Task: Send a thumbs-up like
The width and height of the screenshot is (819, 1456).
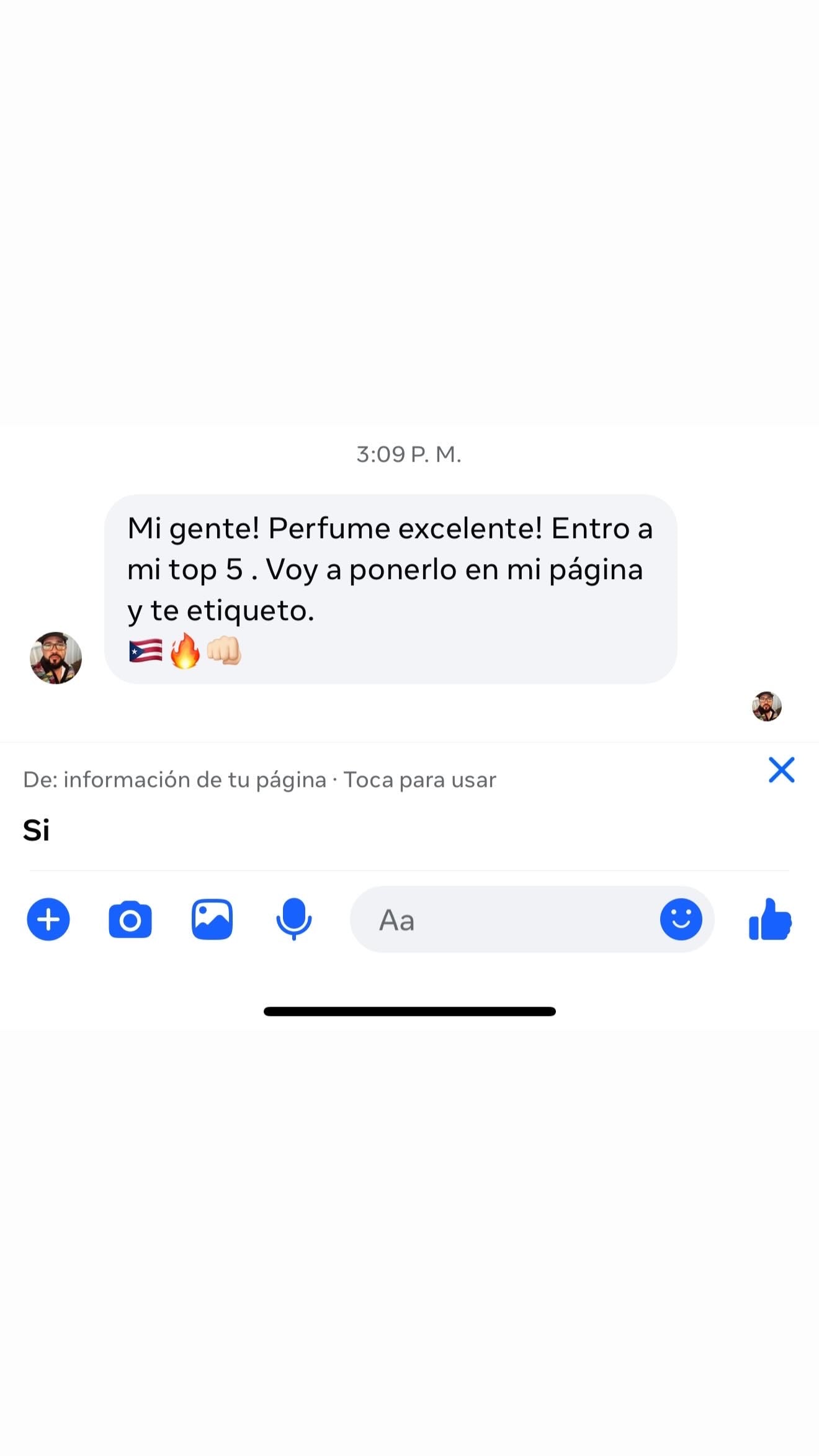Action: point(770,919)
